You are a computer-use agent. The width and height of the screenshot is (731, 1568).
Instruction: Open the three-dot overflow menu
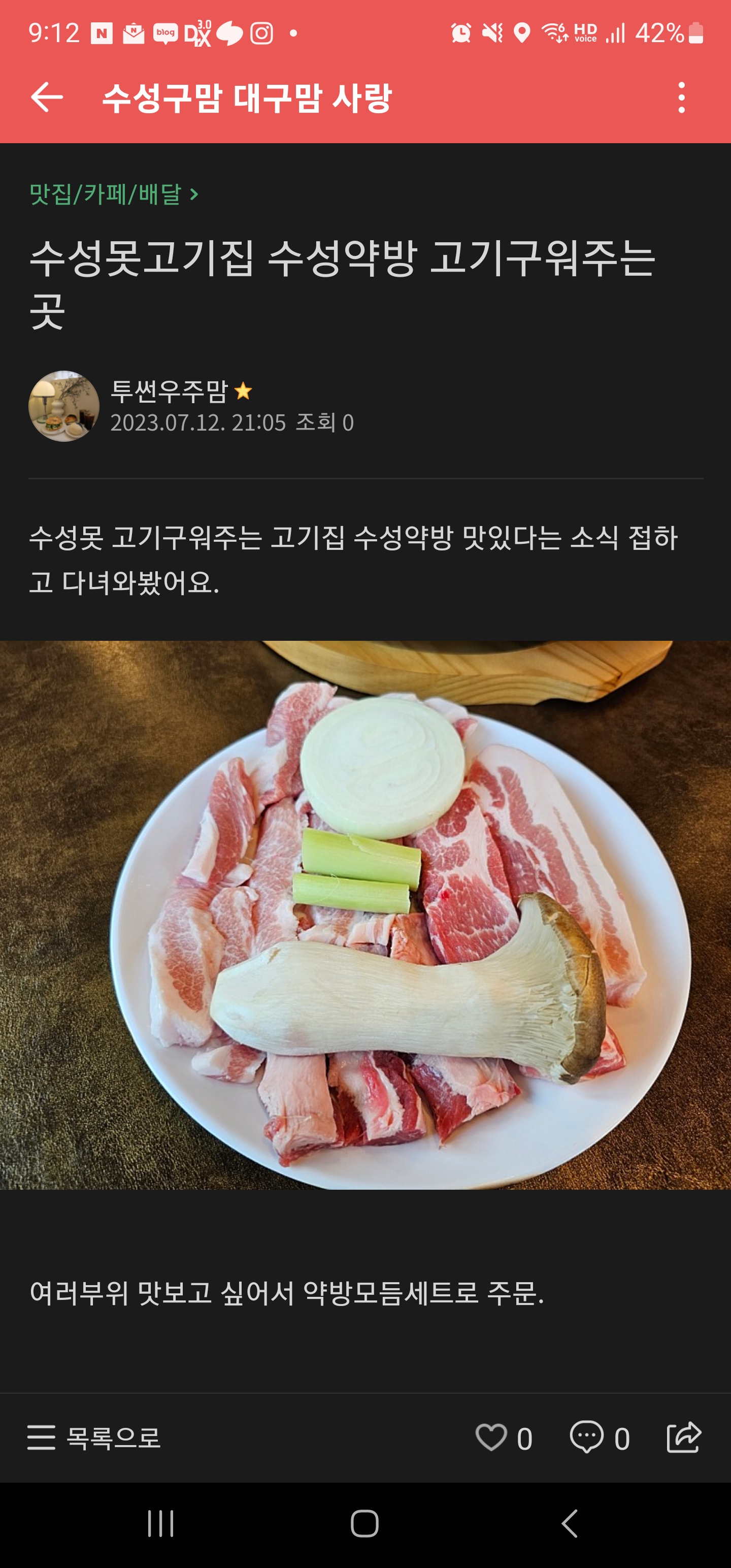(x=681, y=97)
